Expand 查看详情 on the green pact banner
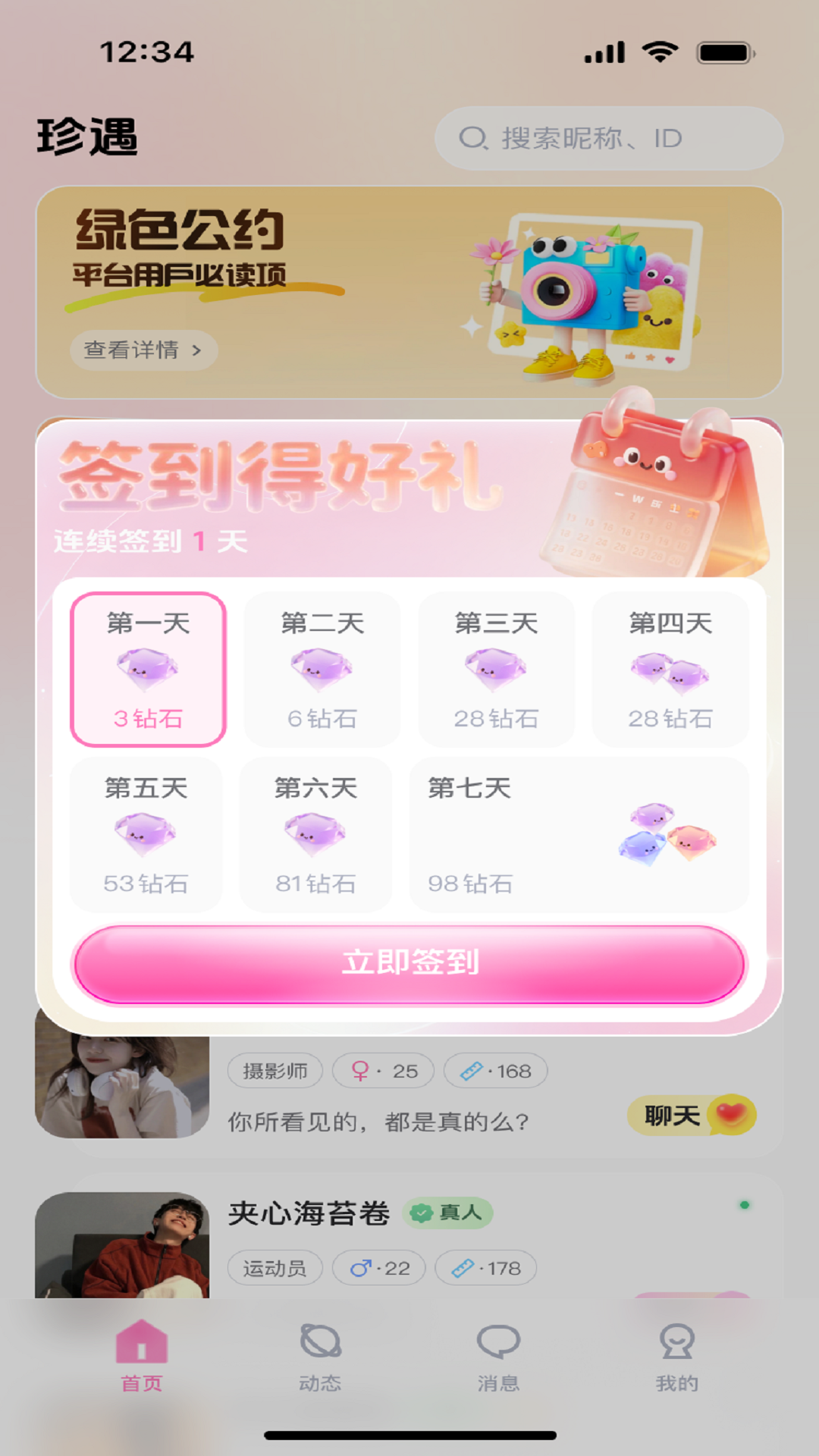The height and width of the screenshot is (1456, 819). tap(144, 350)
